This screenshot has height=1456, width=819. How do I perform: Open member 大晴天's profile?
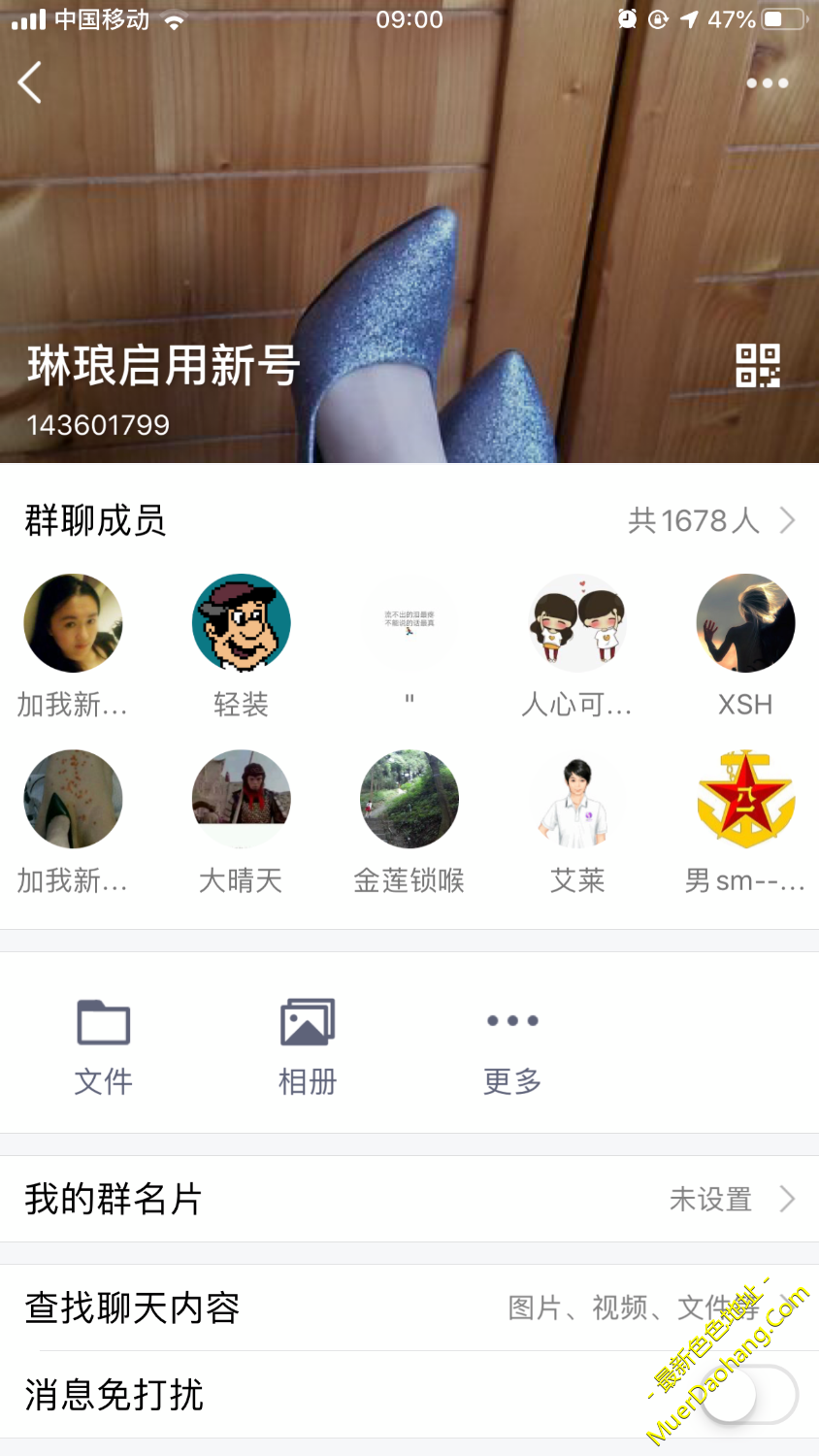[x=241, y=800]
